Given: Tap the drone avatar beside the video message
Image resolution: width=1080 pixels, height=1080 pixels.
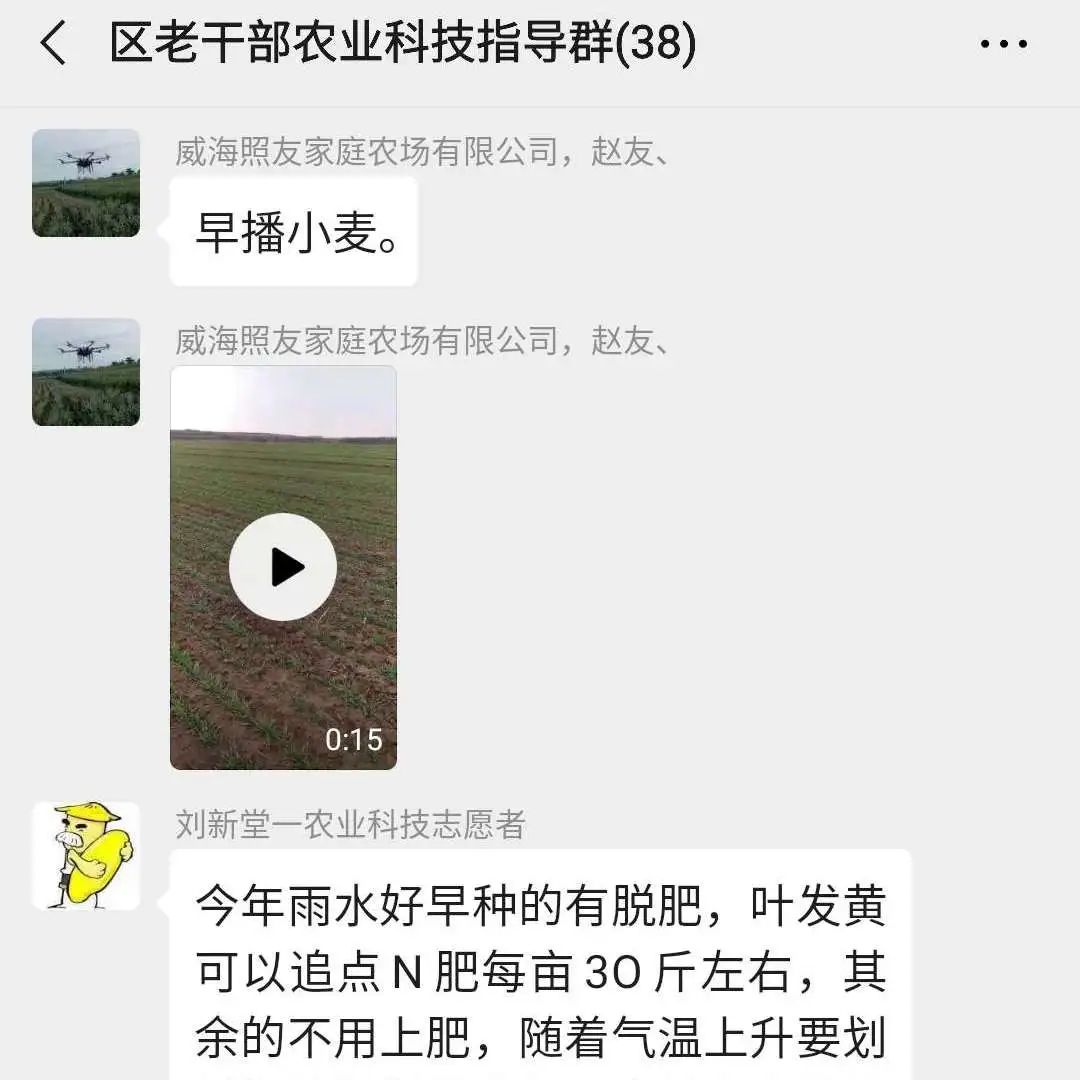Looking at the screenshot, I should click(x=86, y=372).
